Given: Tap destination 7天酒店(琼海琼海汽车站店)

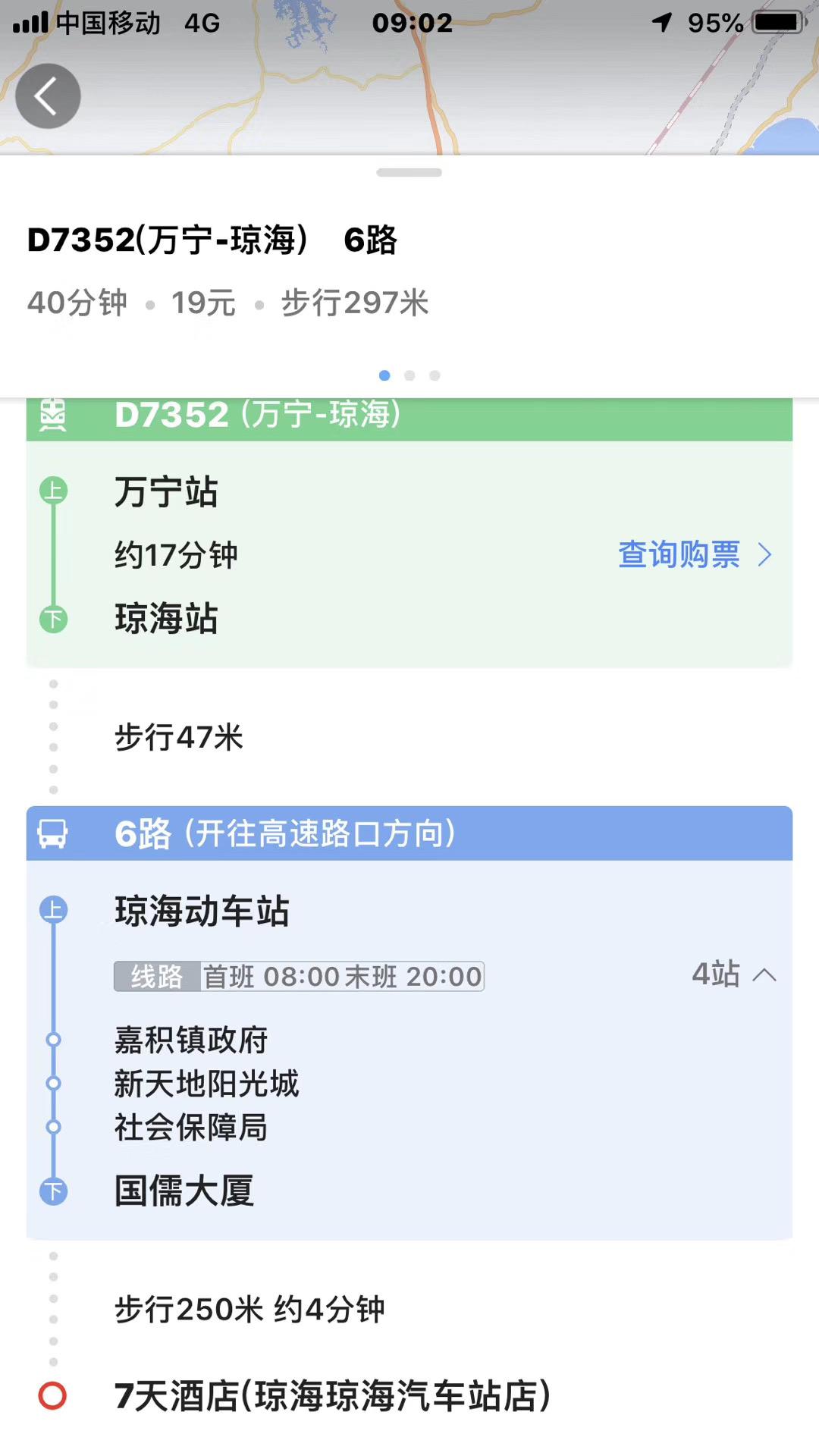Looking at the screenshot, I should coord(332,1396).
